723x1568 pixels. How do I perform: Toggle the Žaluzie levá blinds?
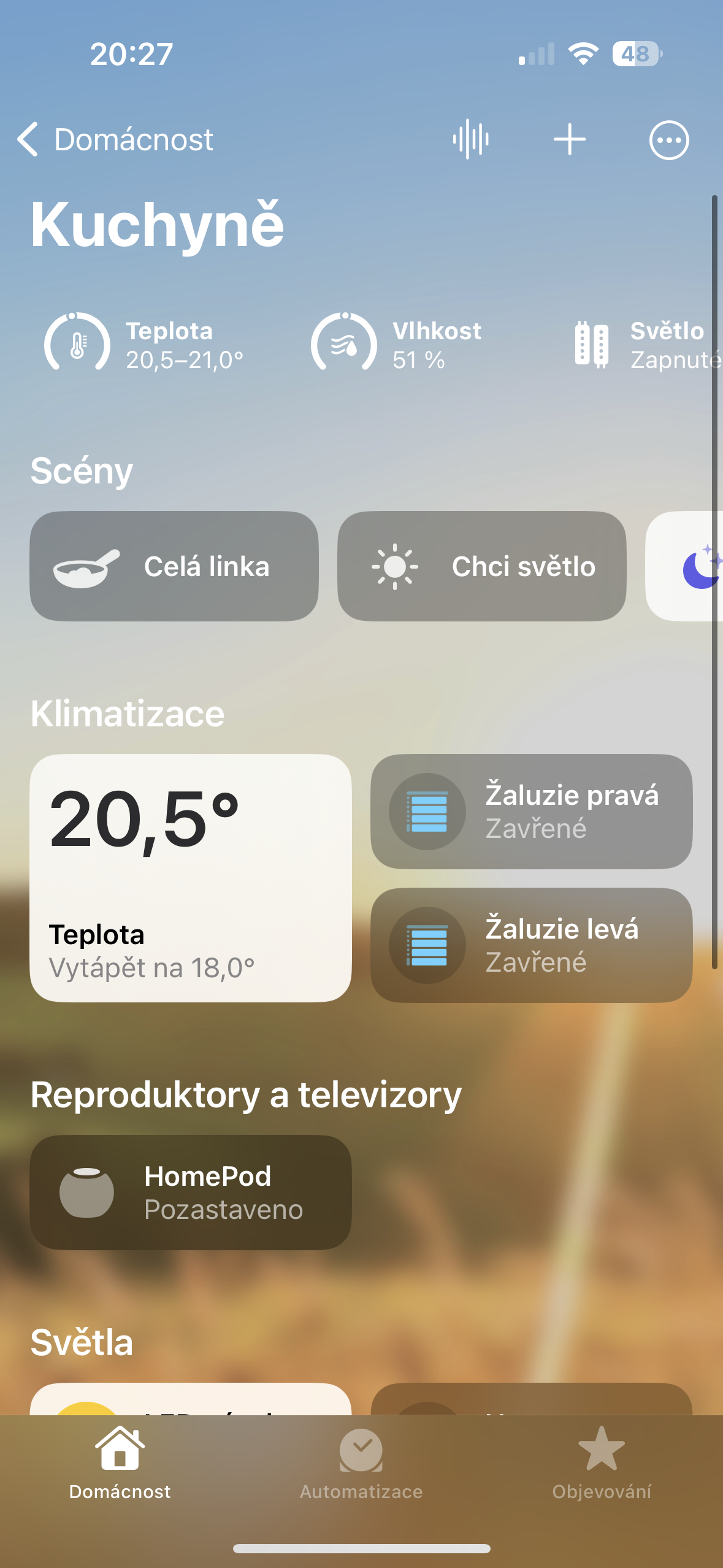[532, 945]
